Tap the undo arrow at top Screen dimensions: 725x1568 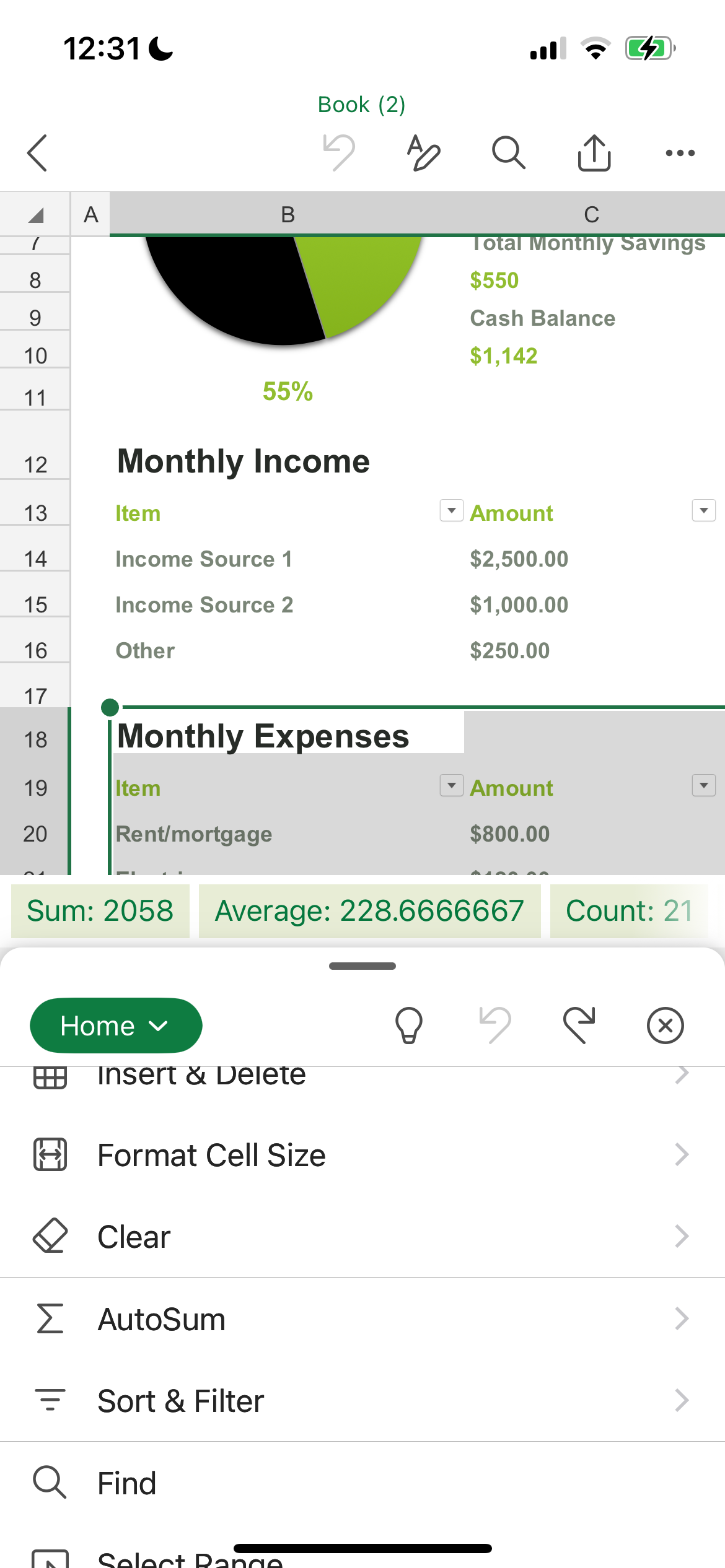pyautogui.click(x=338, y=152)
